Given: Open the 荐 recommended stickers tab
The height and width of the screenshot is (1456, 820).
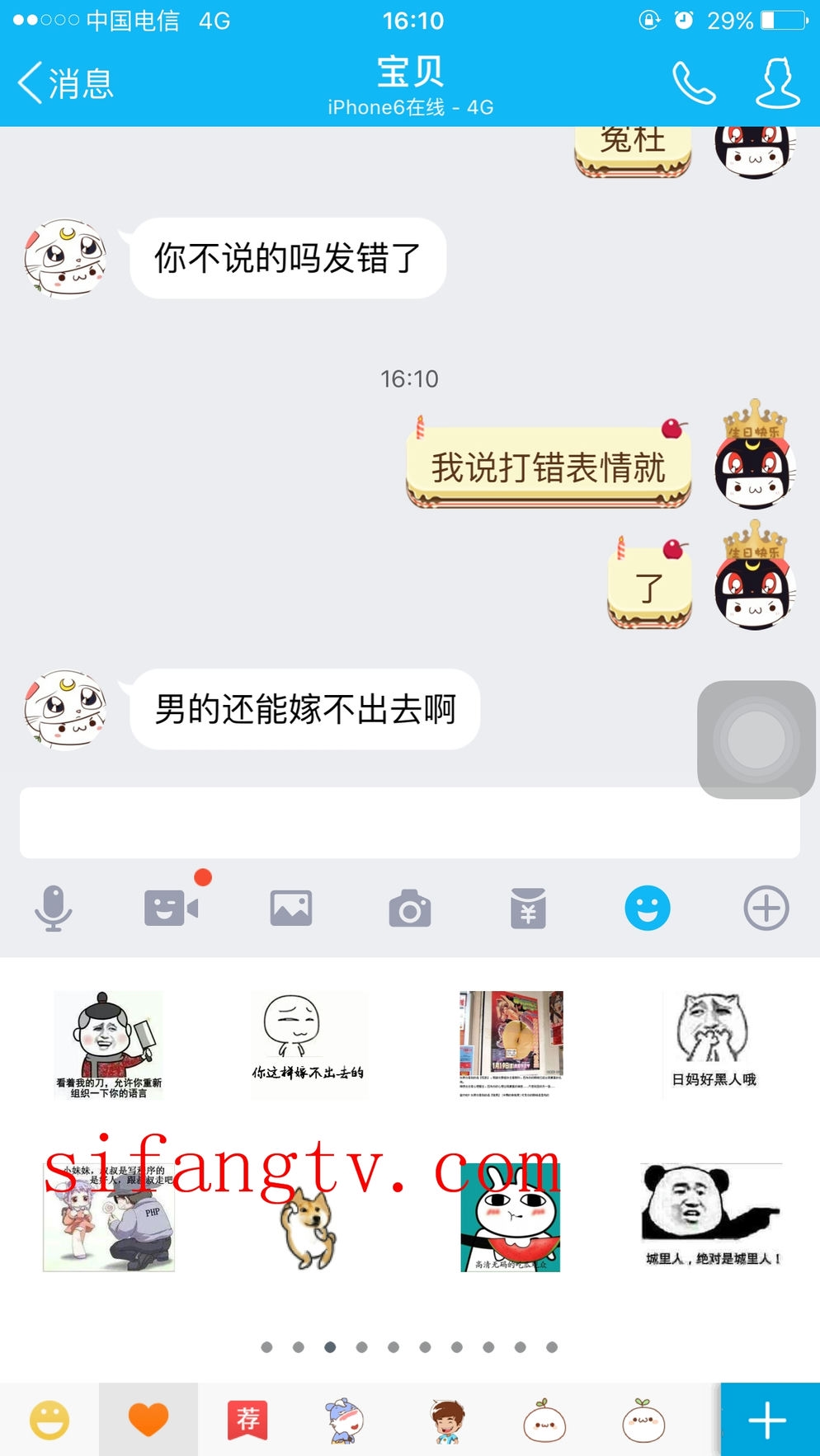Looking at the screenshot, I should point(247,1420).
